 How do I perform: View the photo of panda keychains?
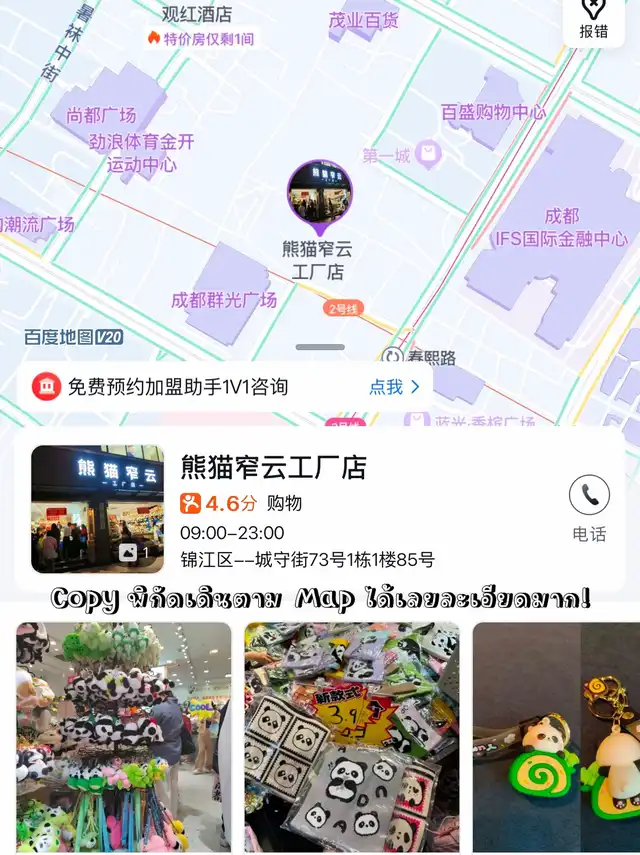click(x=555, y=737)
